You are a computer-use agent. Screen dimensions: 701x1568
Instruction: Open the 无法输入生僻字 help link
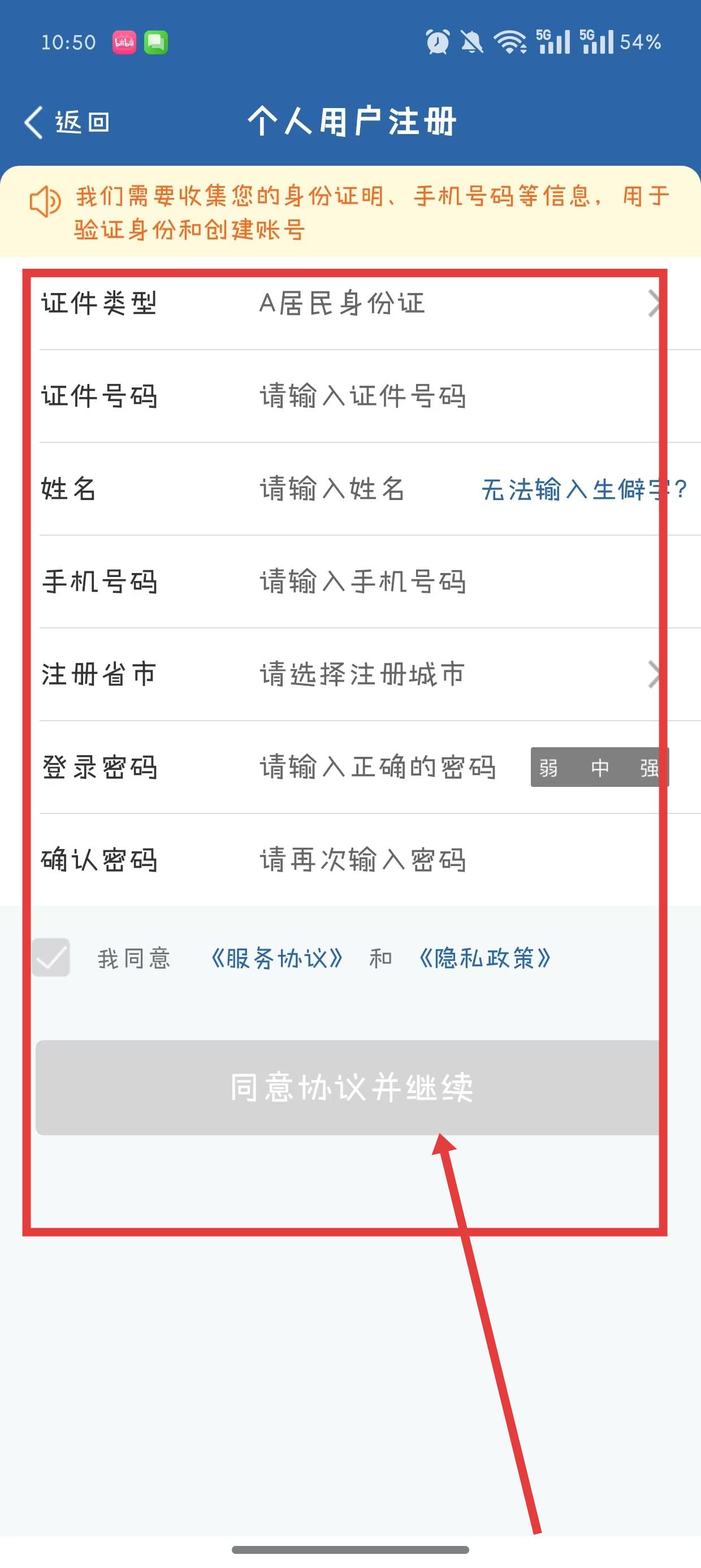[x=583, y=489]
